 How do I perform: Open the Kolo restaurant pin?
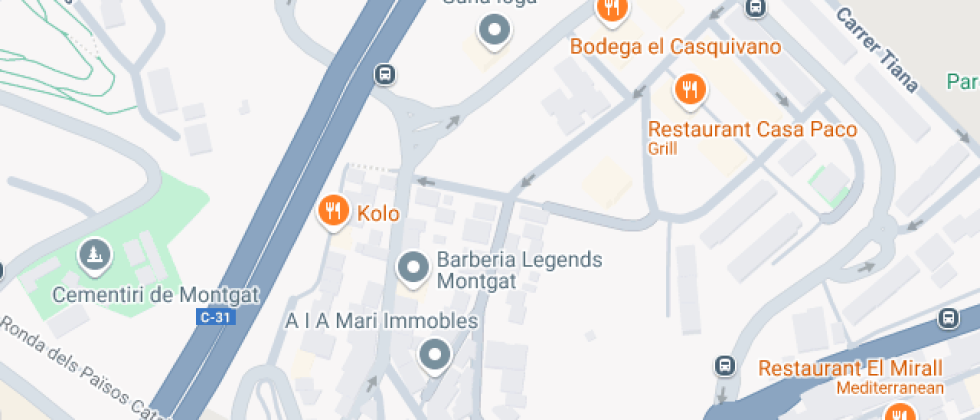[x=334, y=212]
